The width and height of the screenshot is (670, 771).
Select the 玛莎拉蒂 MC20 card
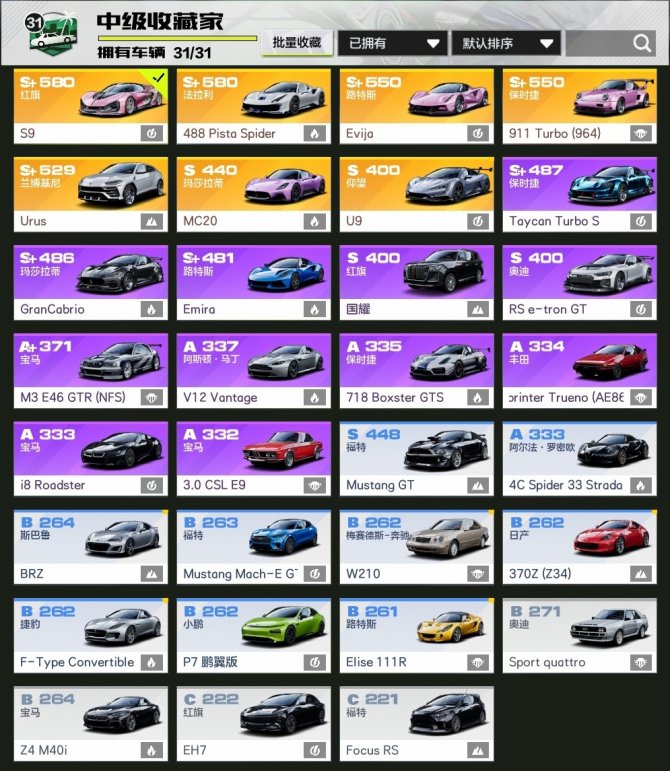[255, 195]
